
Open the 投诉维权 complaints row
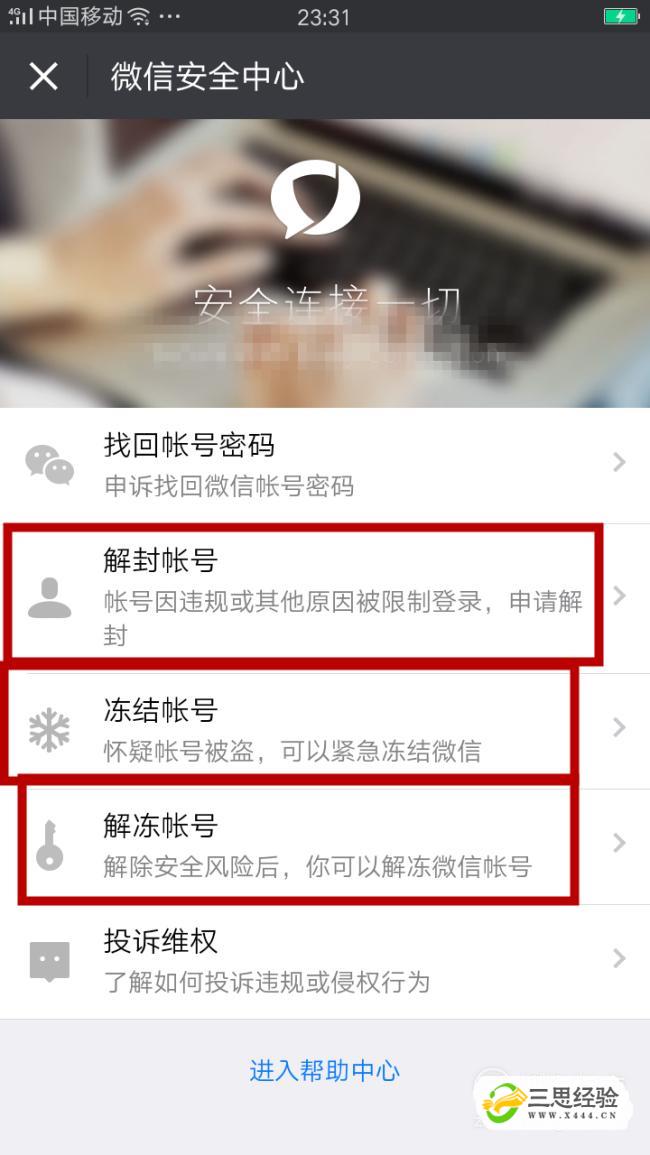click(x=325, y=960)
